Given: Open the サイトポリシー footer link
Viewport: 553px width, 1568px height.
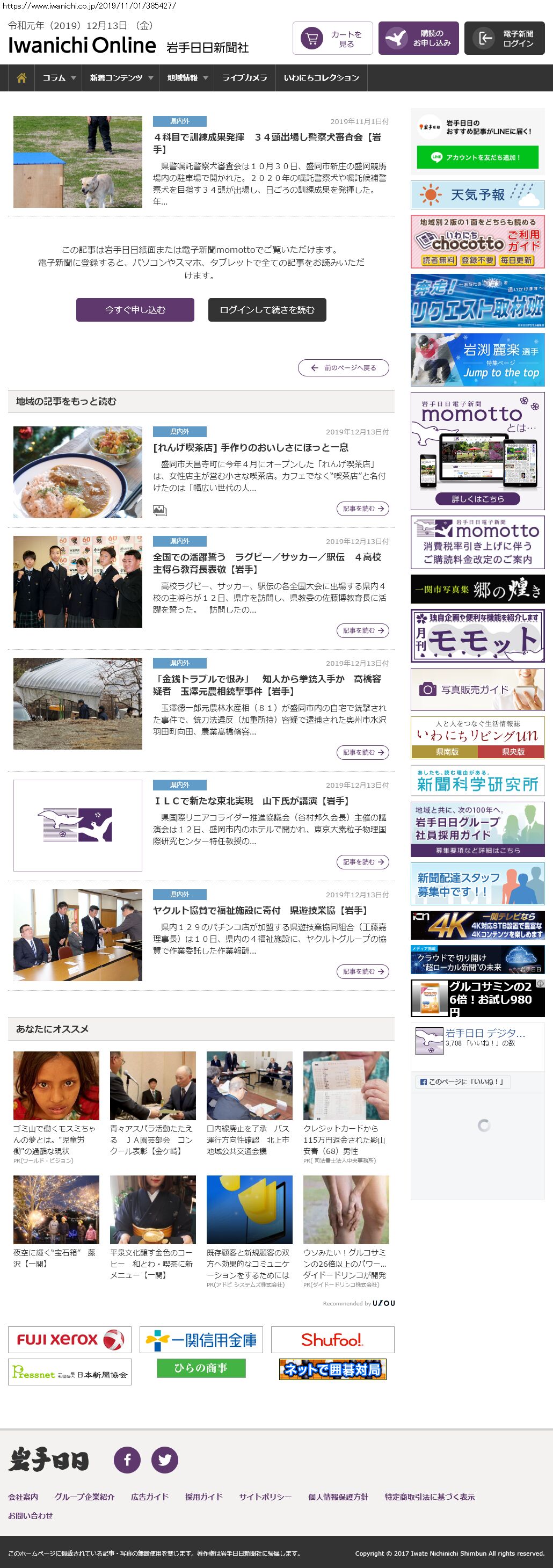Looking at the screenshot, I should coord(265,1497).
